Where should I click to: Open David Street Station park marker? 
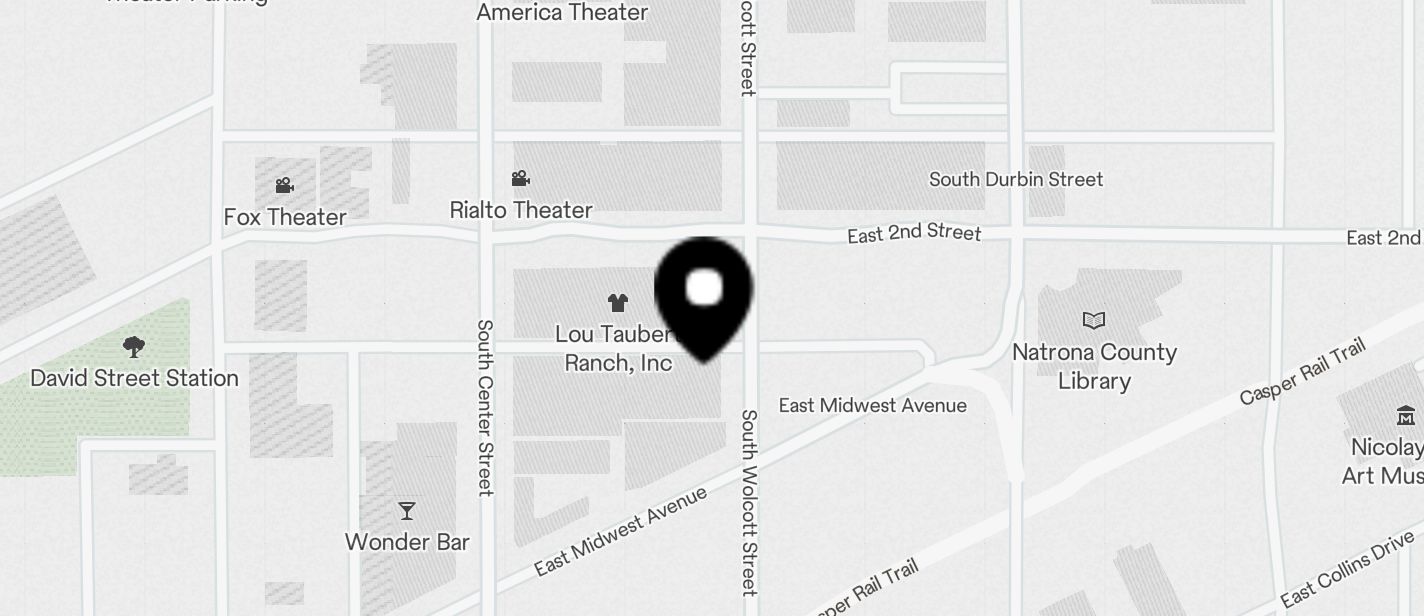(x=134, y=348)
